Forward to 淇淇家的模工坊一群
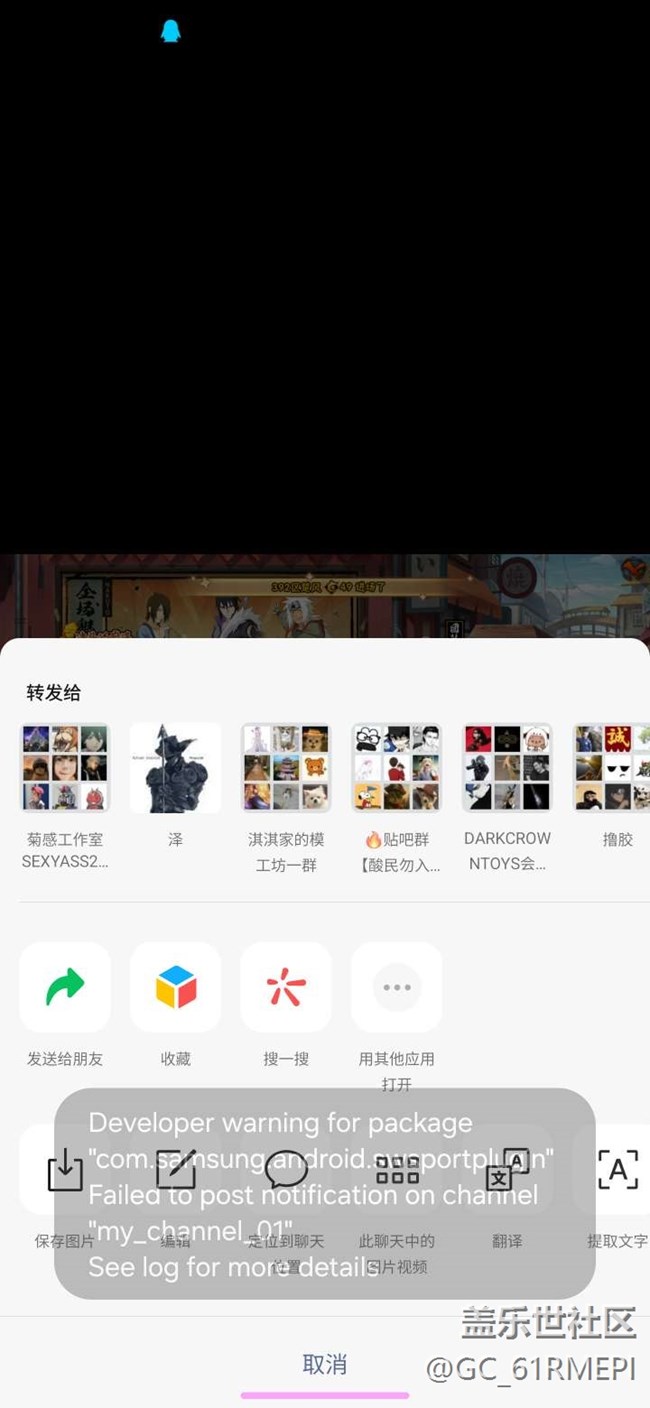The width and height of the screenshot is (650, 1408). coord(286,768)
